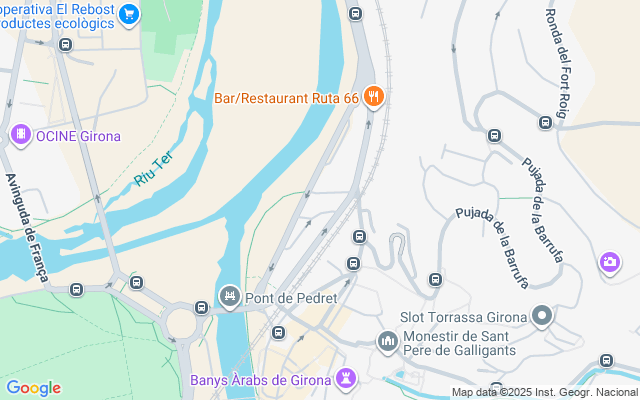Open Monestir de Sant Pere de Galligants pin

coord(387,343)
